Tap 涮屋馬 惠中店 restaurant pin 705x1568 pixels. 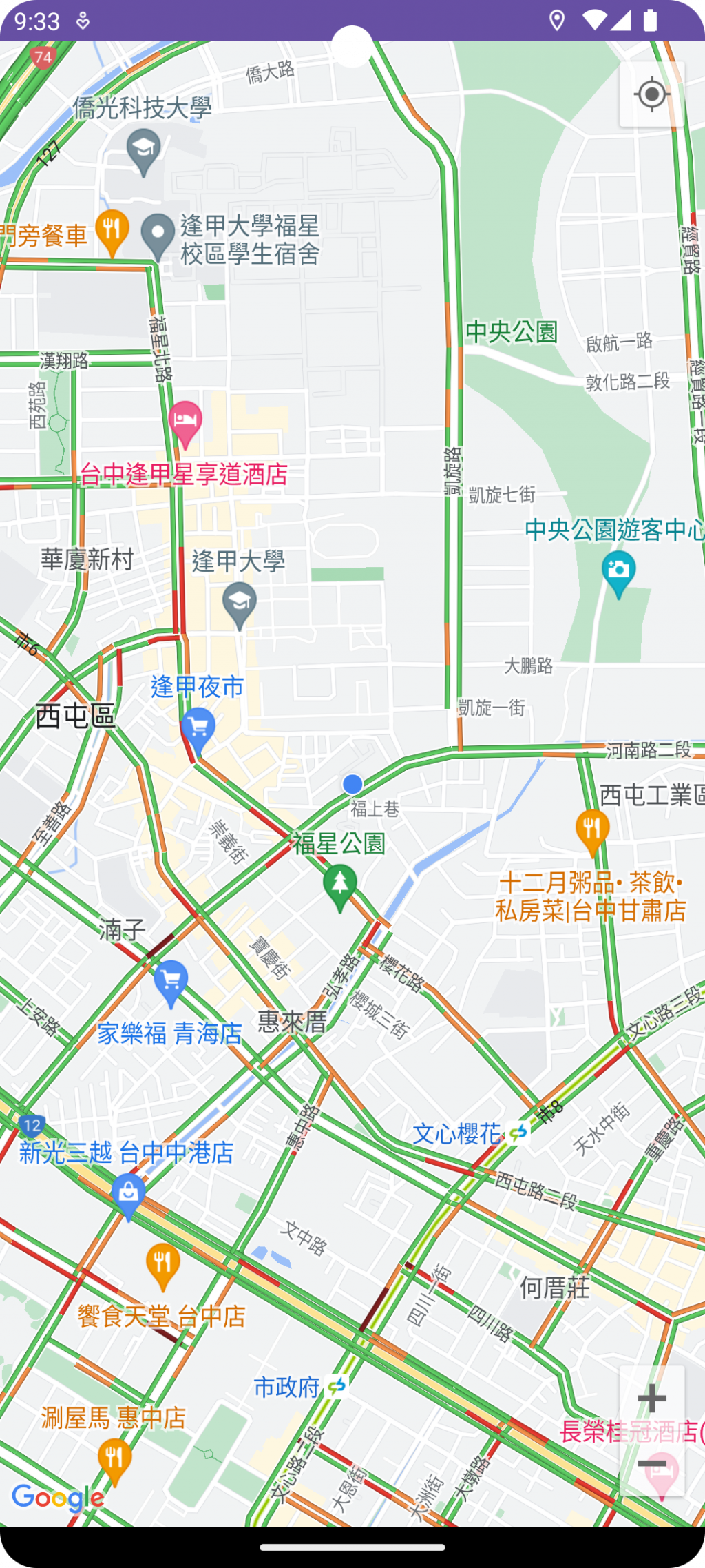[114, 1461]
